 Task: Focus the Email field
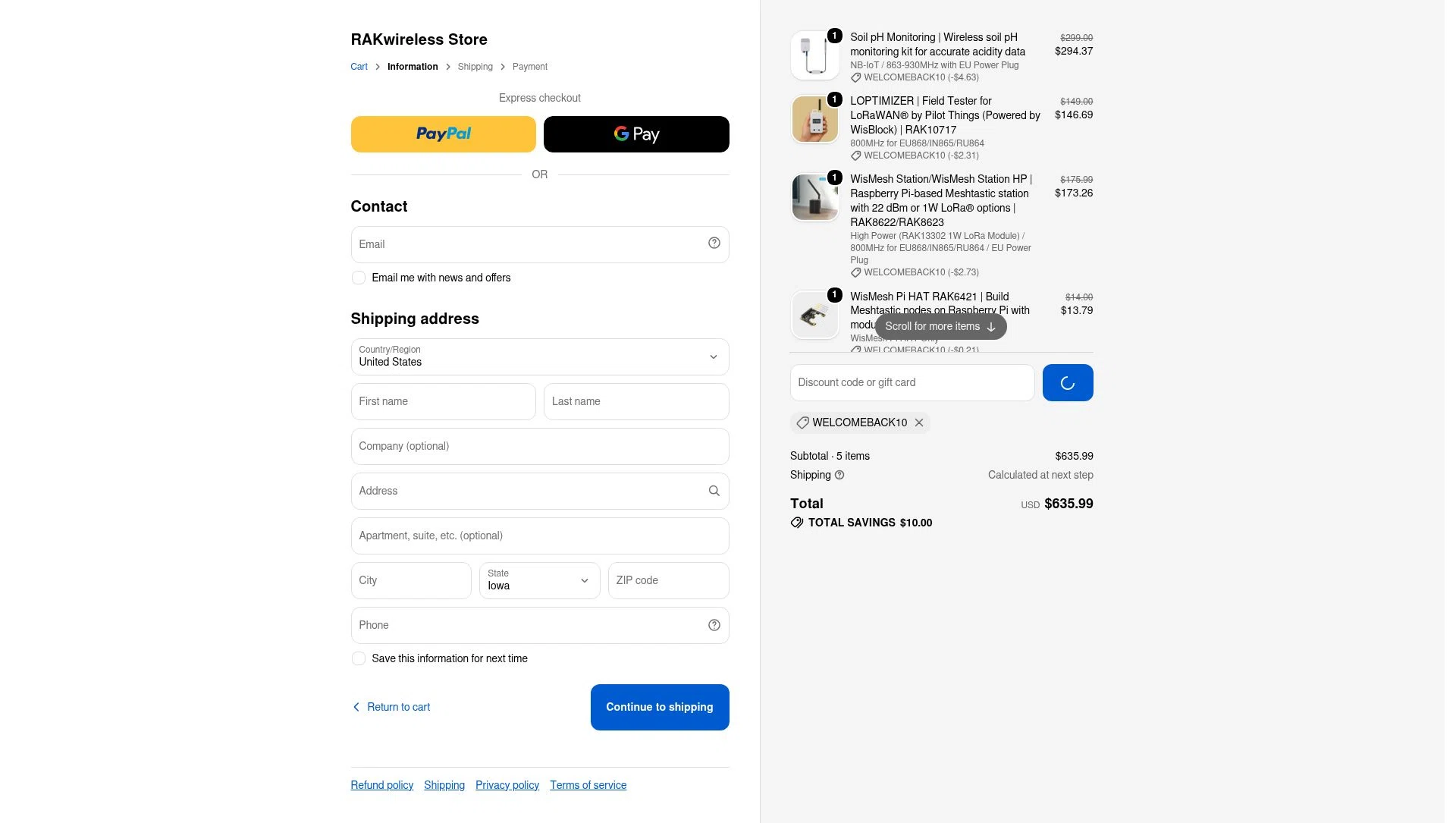coord(540,244)
